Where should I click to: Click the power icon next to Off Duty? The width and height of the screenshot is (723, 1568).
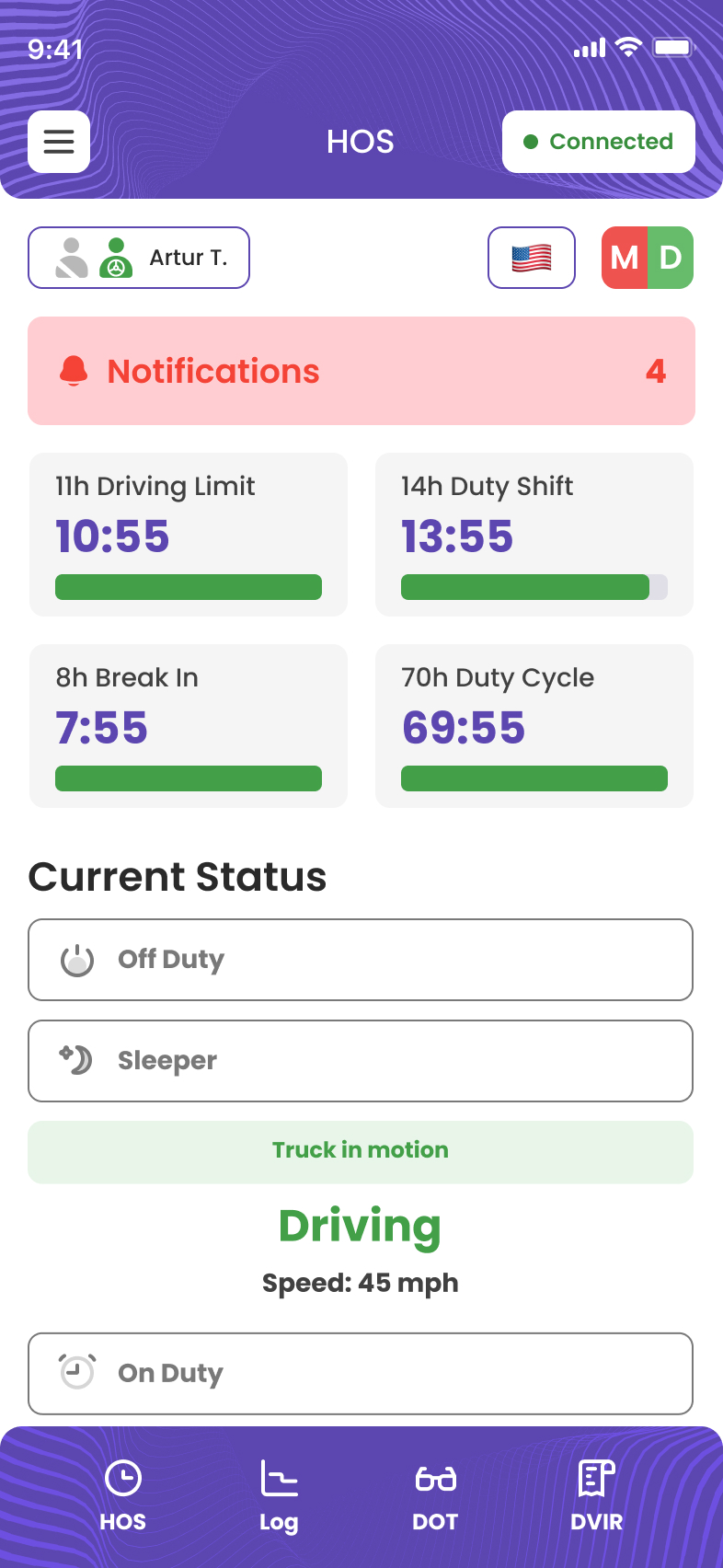[x=77, y=959]
